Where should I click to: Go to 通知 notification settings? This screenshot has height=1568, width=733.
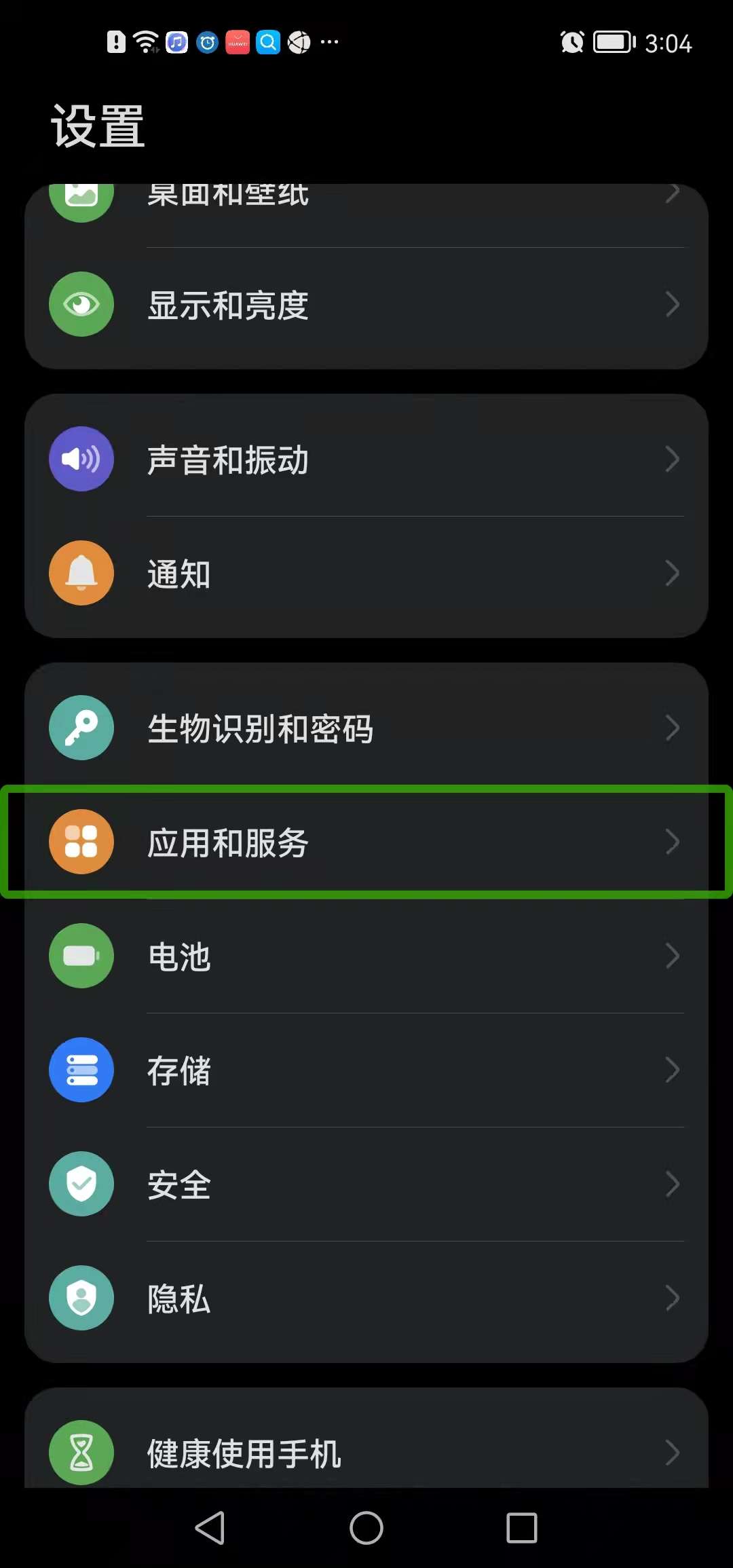pos(366,574)
